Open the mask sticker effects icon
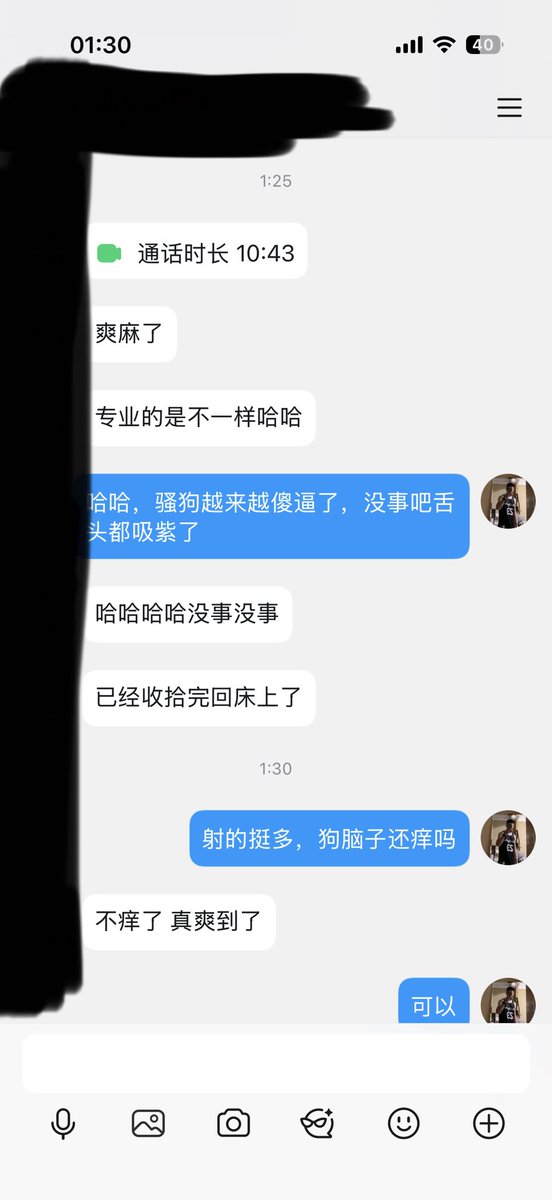Viewport: 552px width, 1200px height. point(318,1124)
